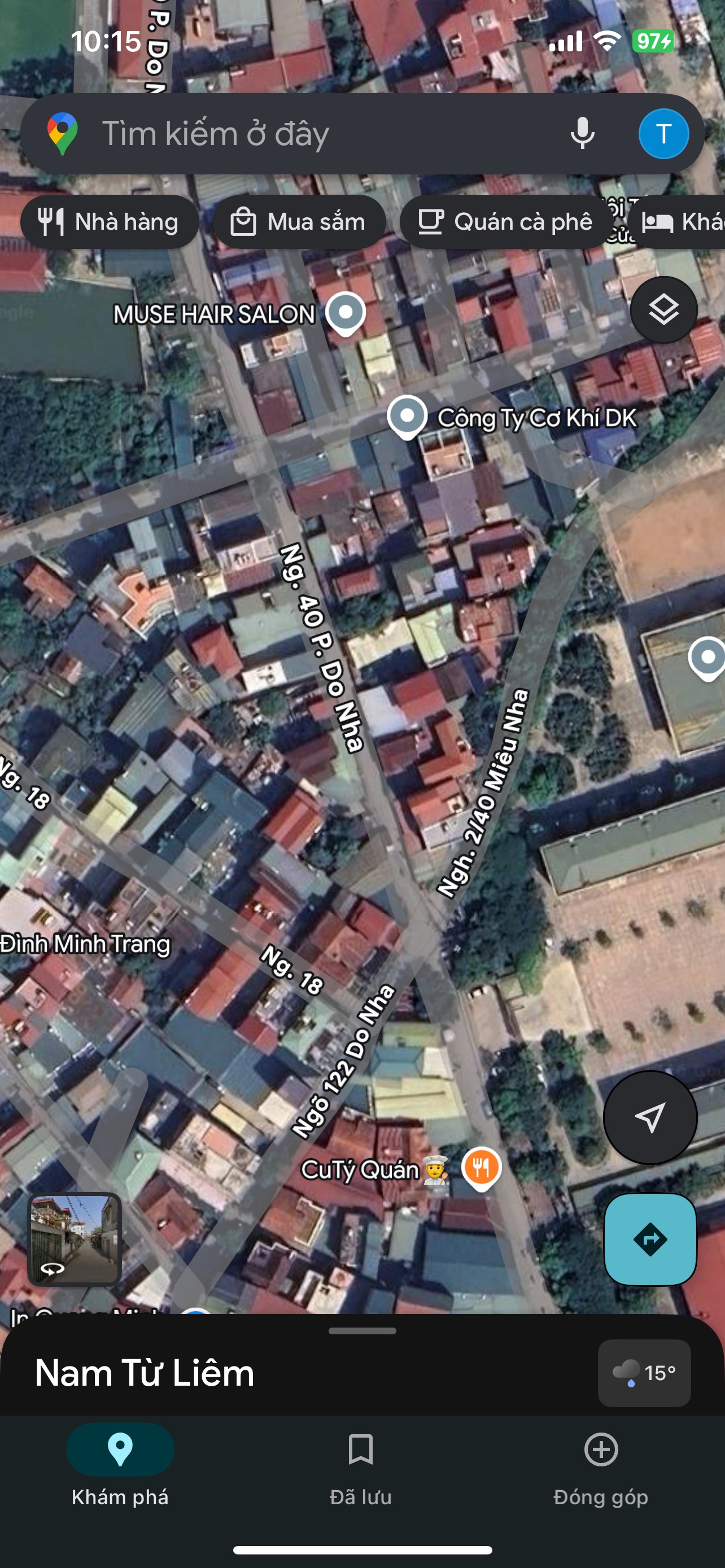The image size is (725, 1568).
Task: Start voice search with the microphone
Action: click(x=582, y=134)
